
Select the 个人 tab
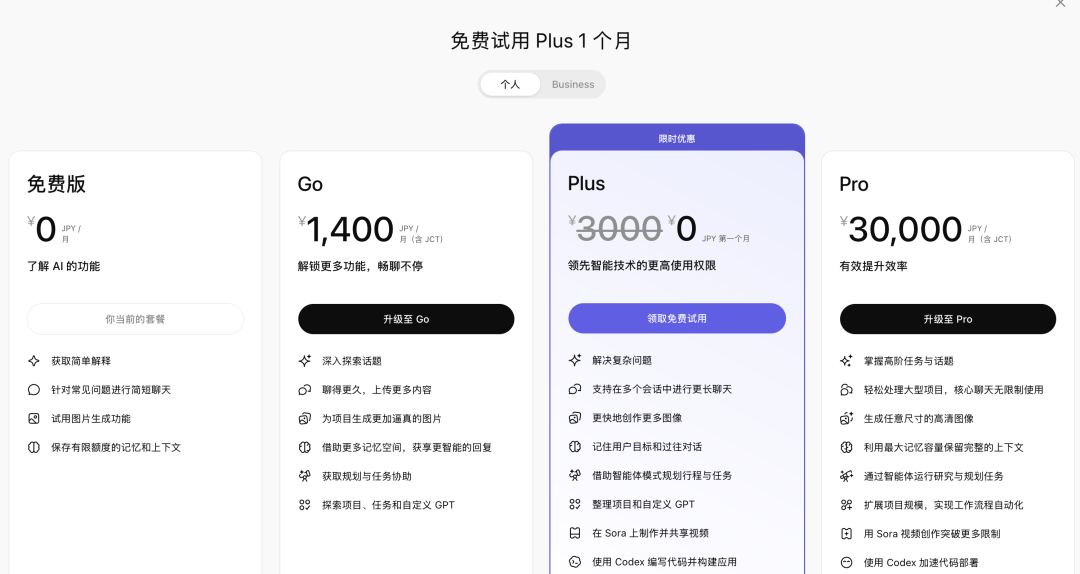(x=510, y=85)
